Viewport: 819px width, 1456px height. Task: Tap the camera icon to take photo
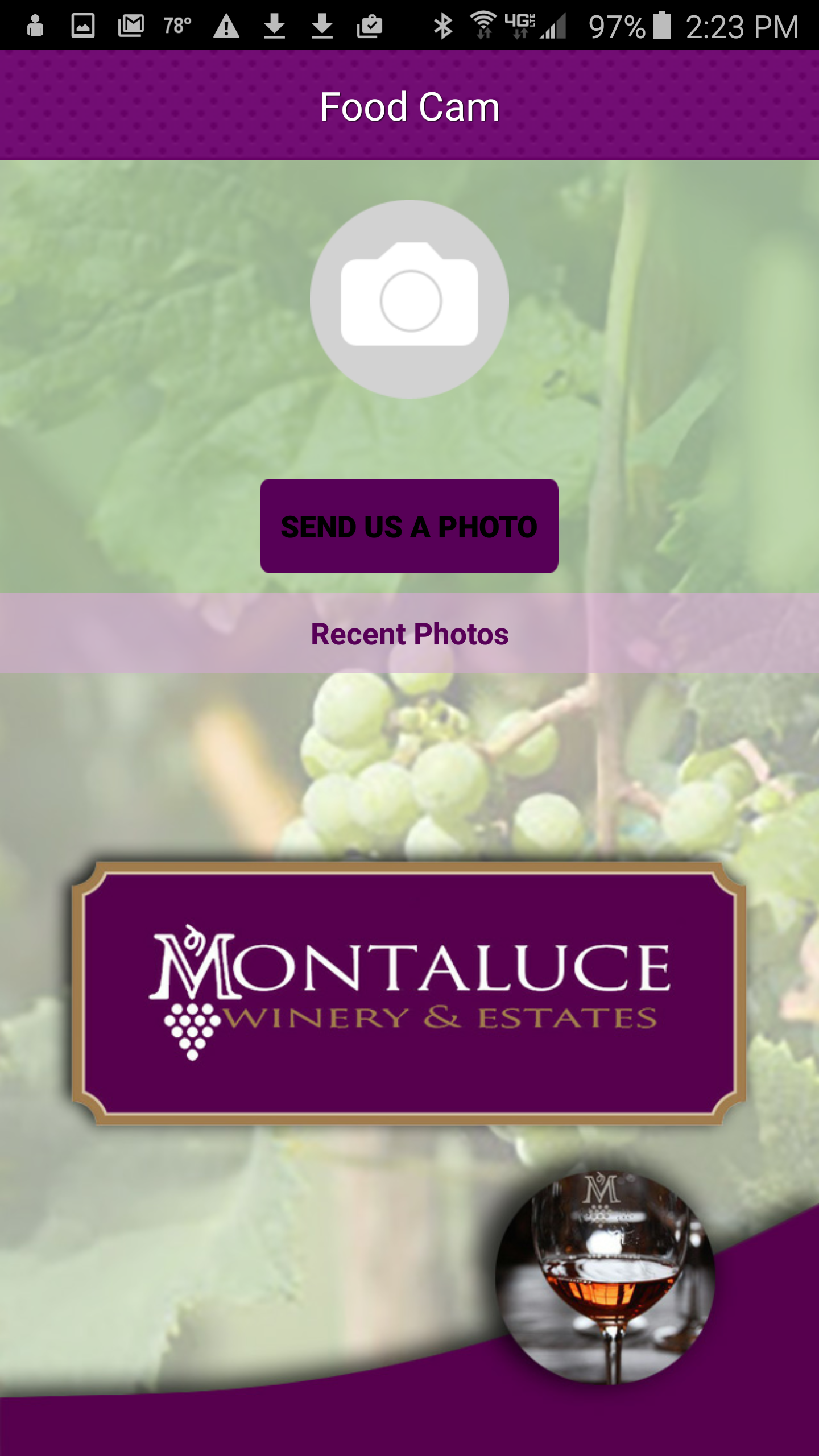409,299
